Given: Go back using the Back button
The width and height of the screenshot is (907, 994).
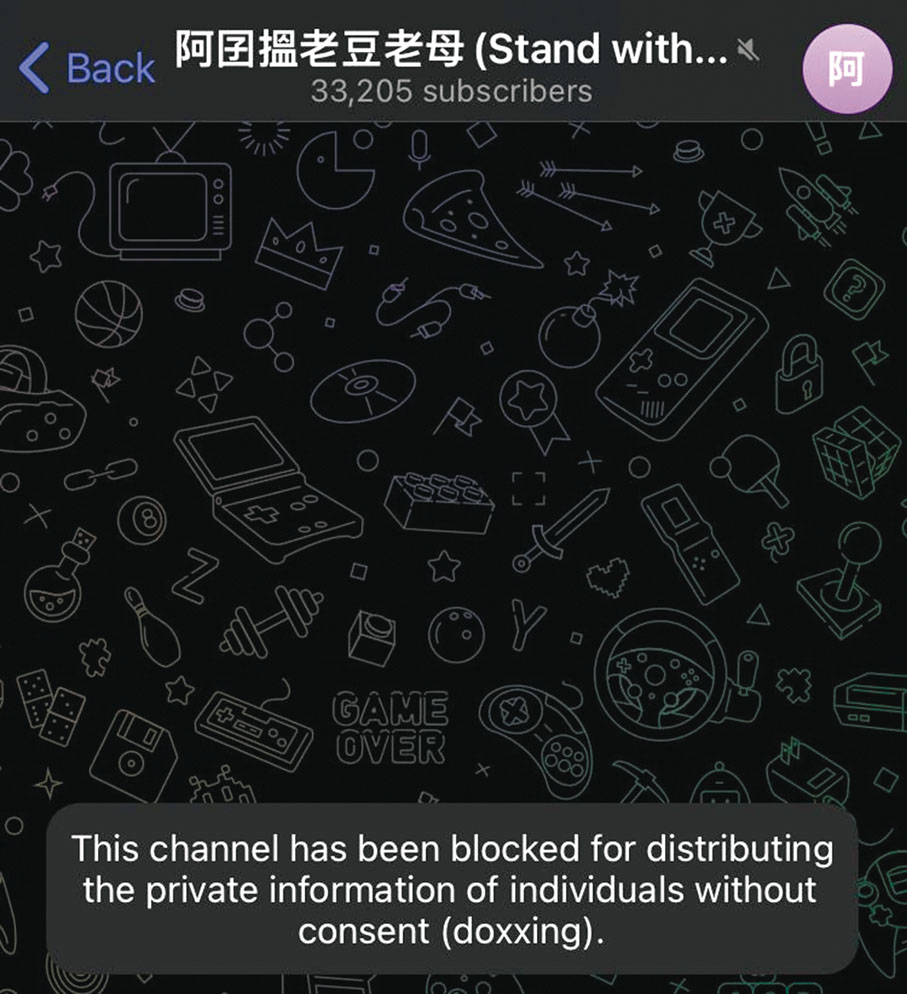Looking at the screenshot, I should [87, 68].
